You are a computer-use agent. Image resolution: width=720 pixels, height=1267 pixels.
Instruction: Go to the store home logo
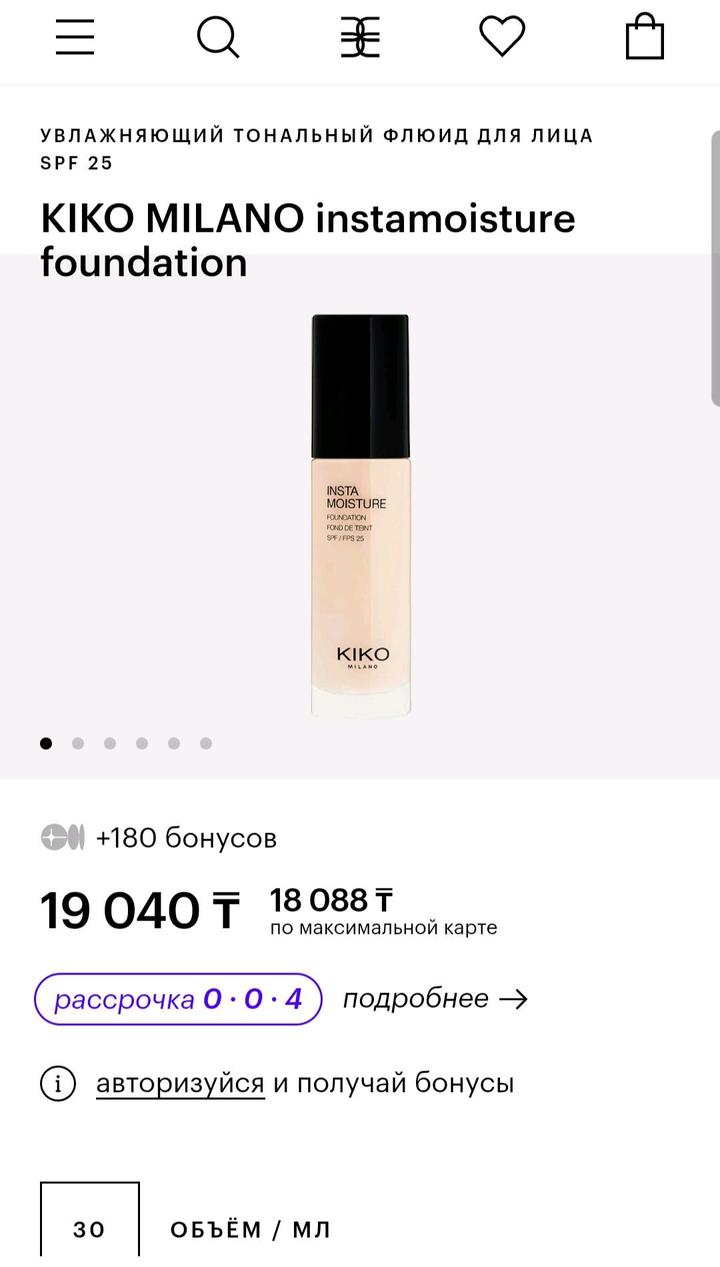360,38
